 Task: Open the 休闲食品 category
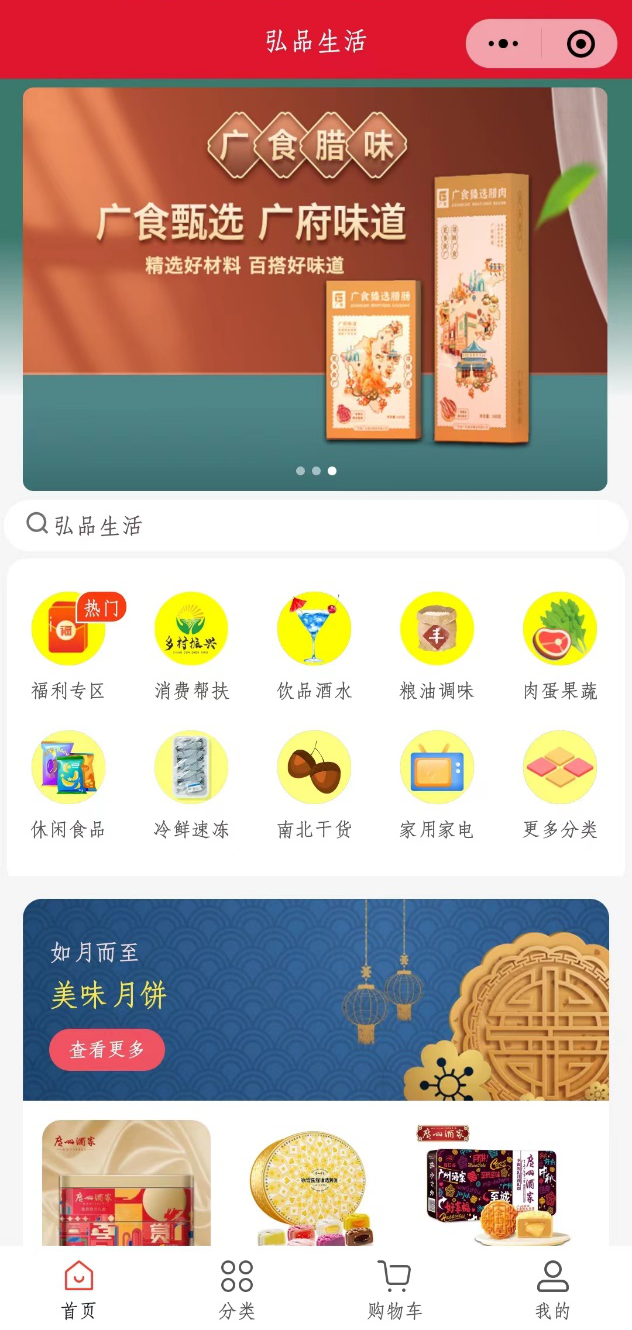click(x=68, y=784)
